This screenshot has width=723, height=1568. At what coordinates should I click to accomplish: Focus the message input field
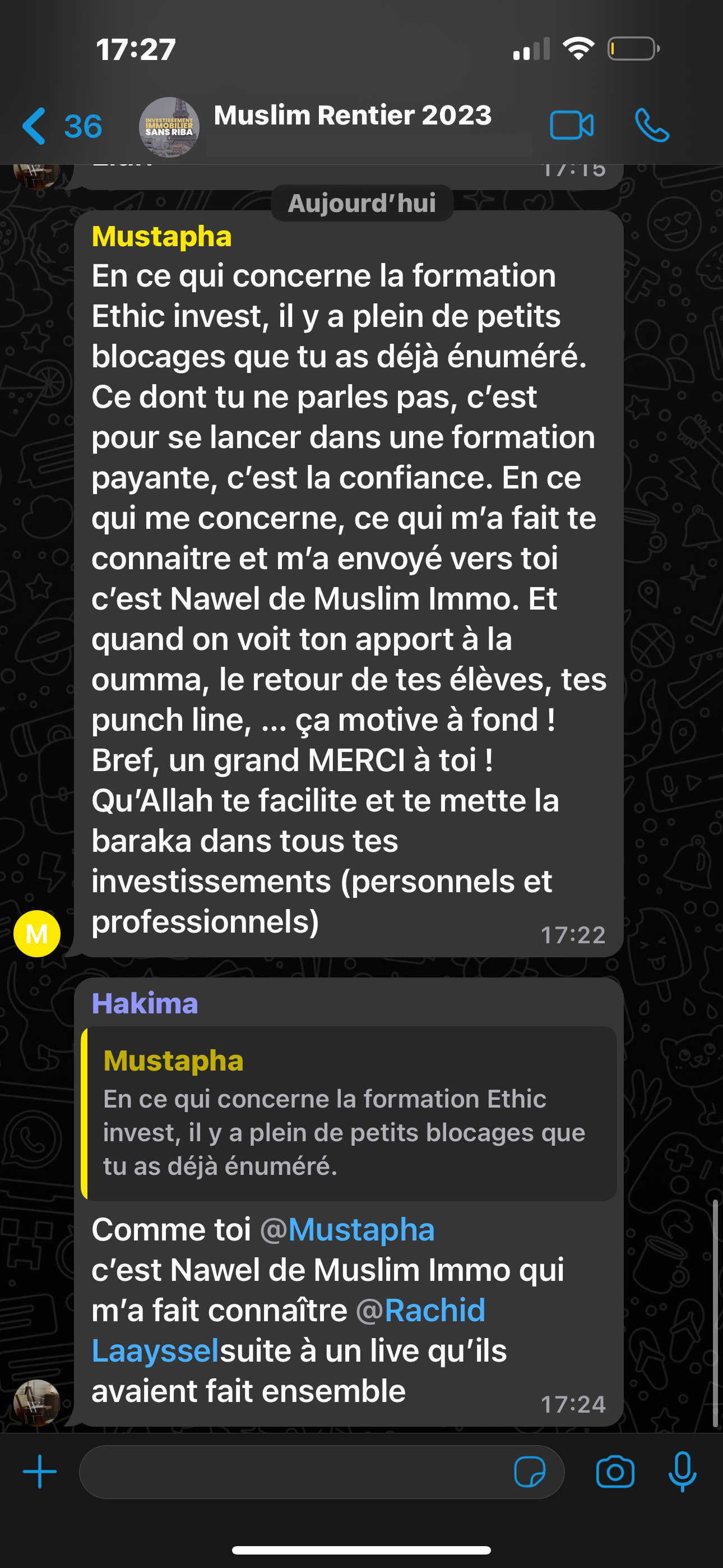coord(292,1472)
